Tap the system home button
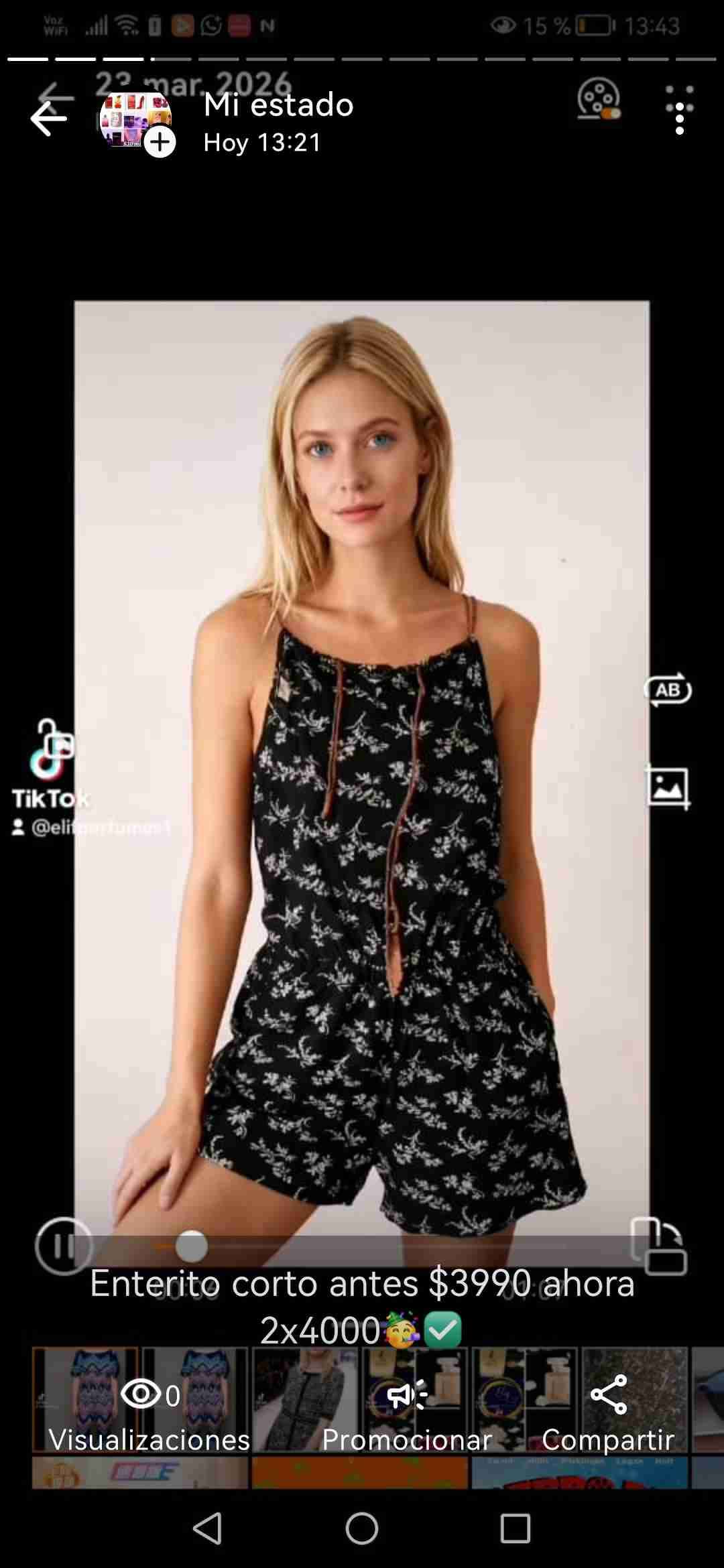This screenshot has width=724, height=1568. point(362,1528)
